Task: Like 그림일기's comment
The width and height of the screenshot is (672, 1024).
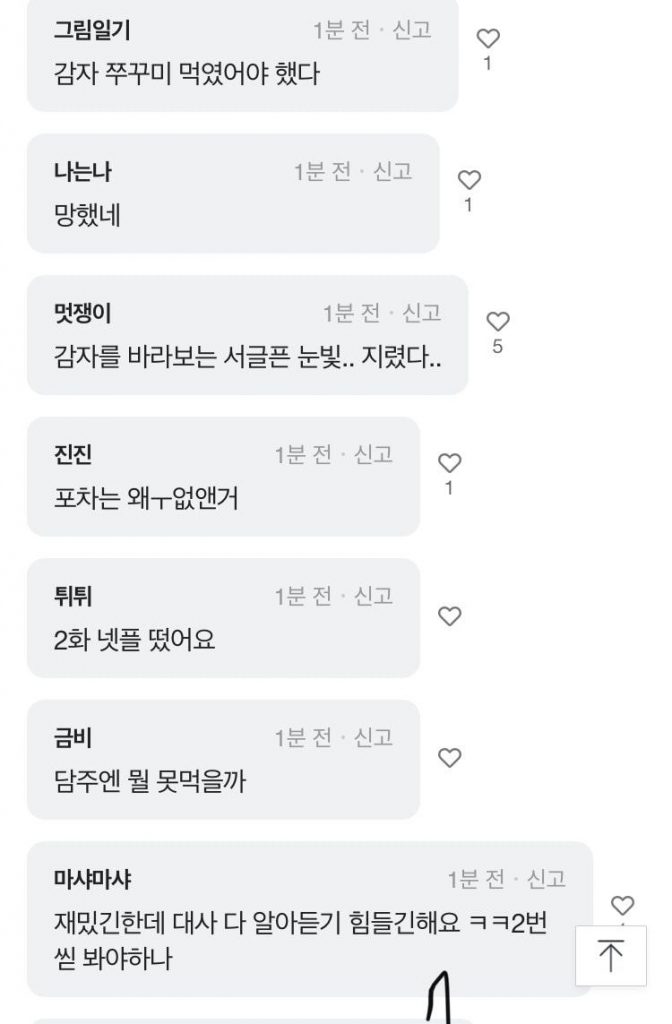Action: click(487, 39)
